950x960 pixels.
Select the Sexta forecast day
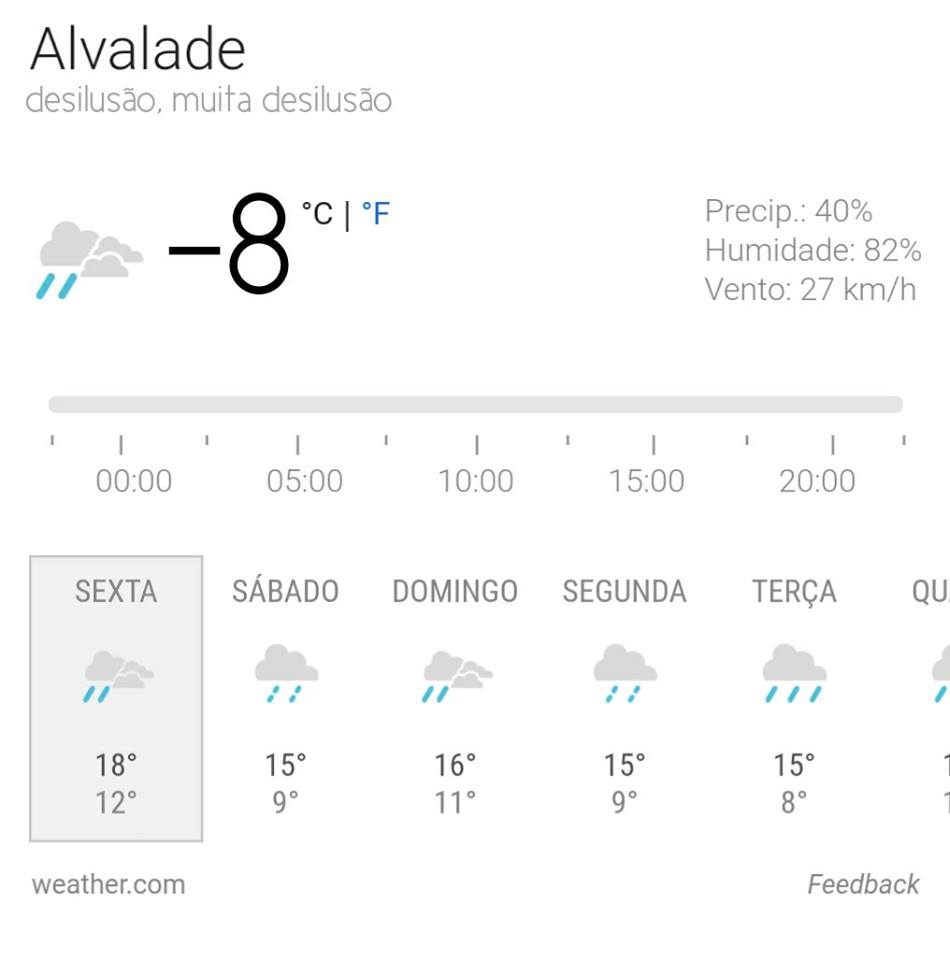coord(116,698)
